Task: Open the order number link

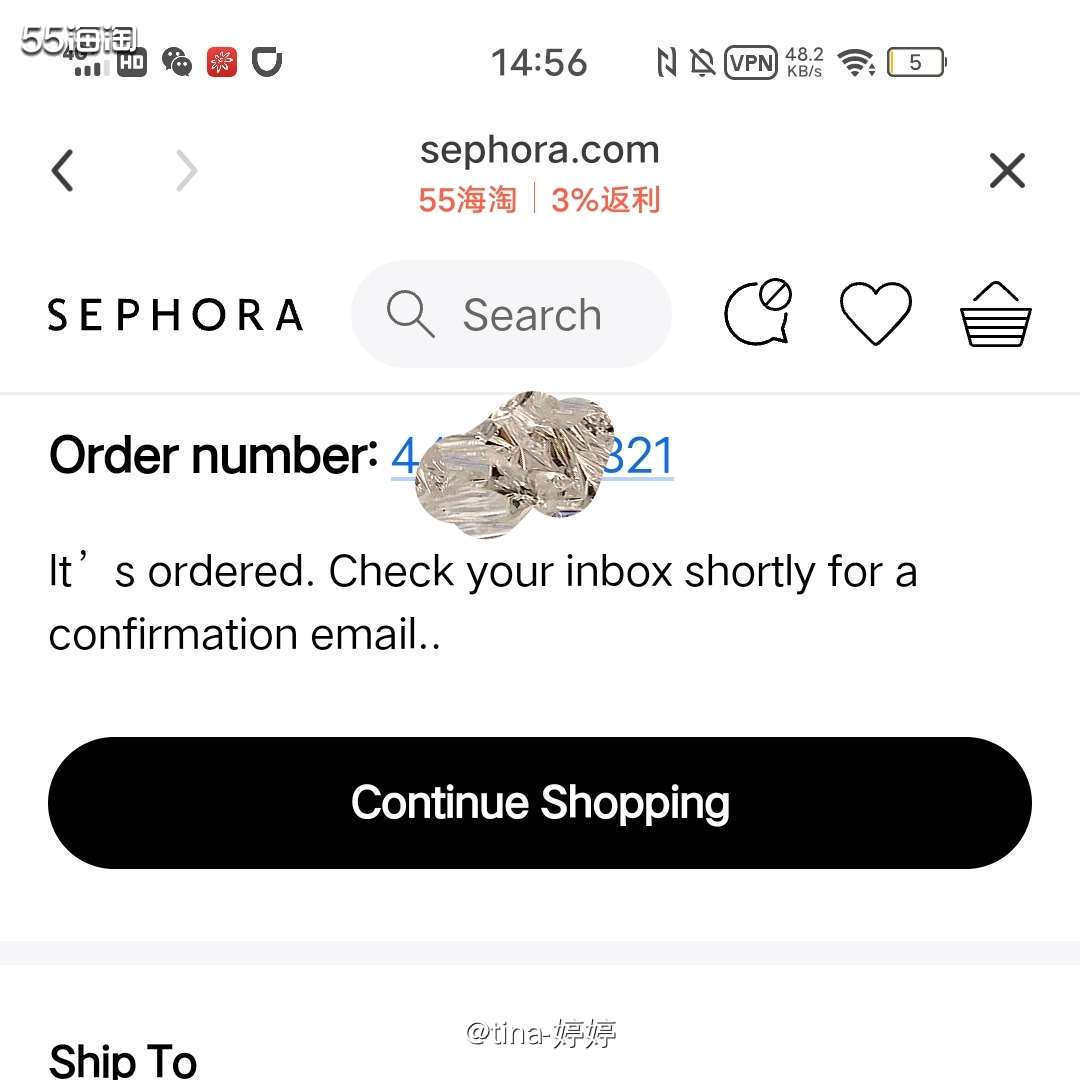Action: click(x=635, y=457)
